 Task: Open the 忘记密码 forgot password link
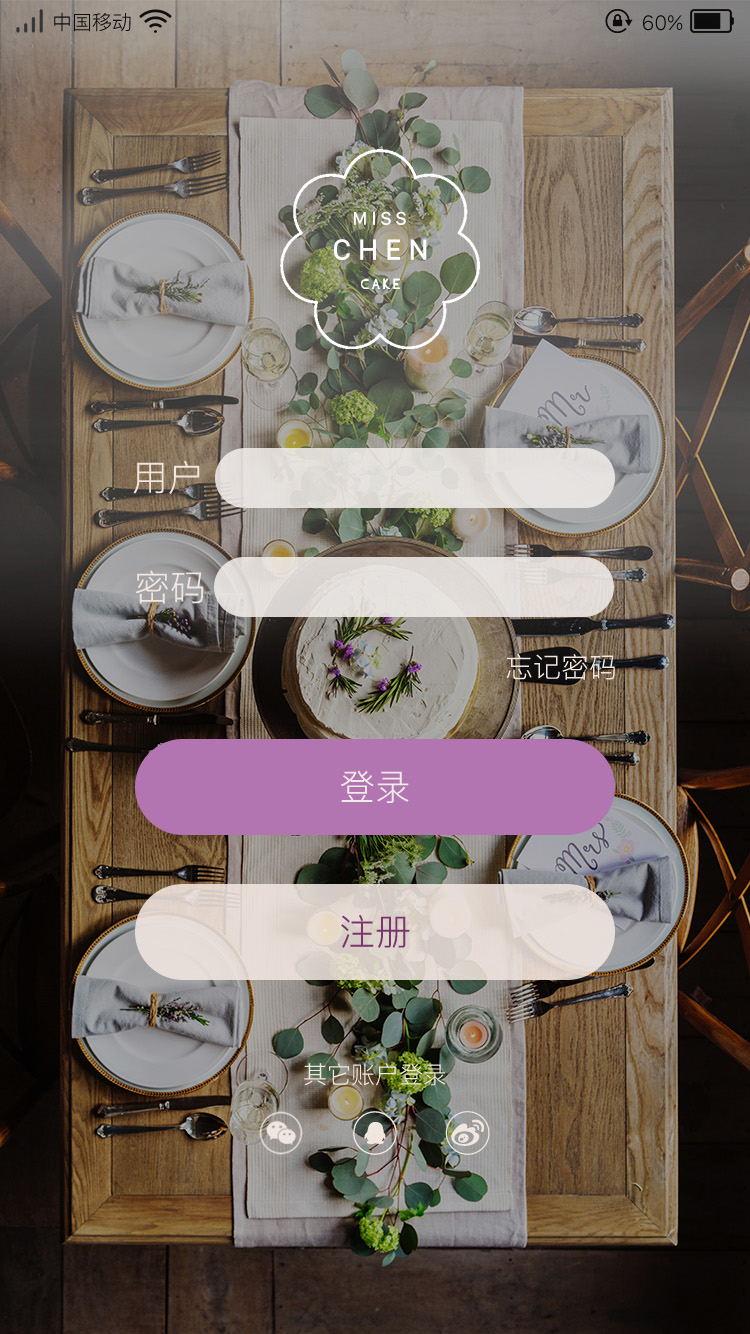560,667
